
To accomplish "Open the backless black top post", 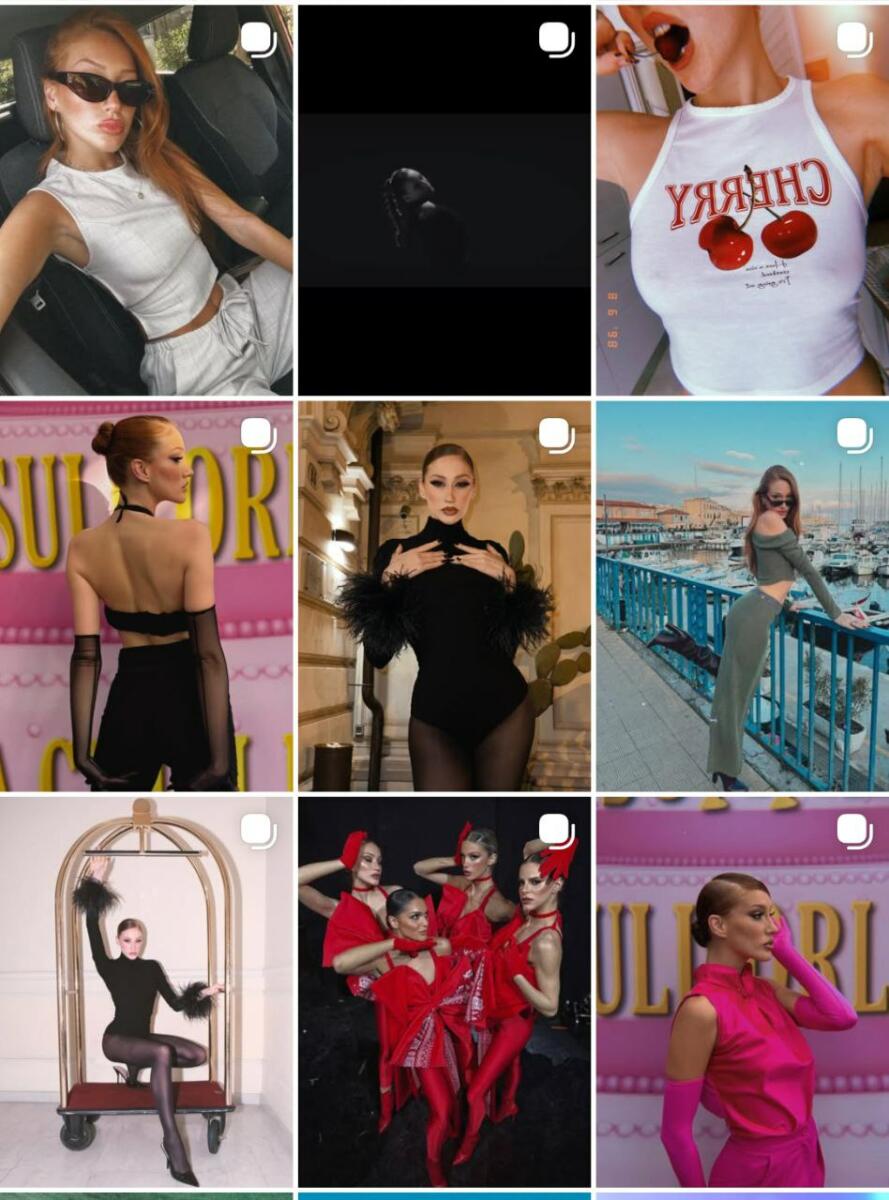I will (x=146, y=596).
